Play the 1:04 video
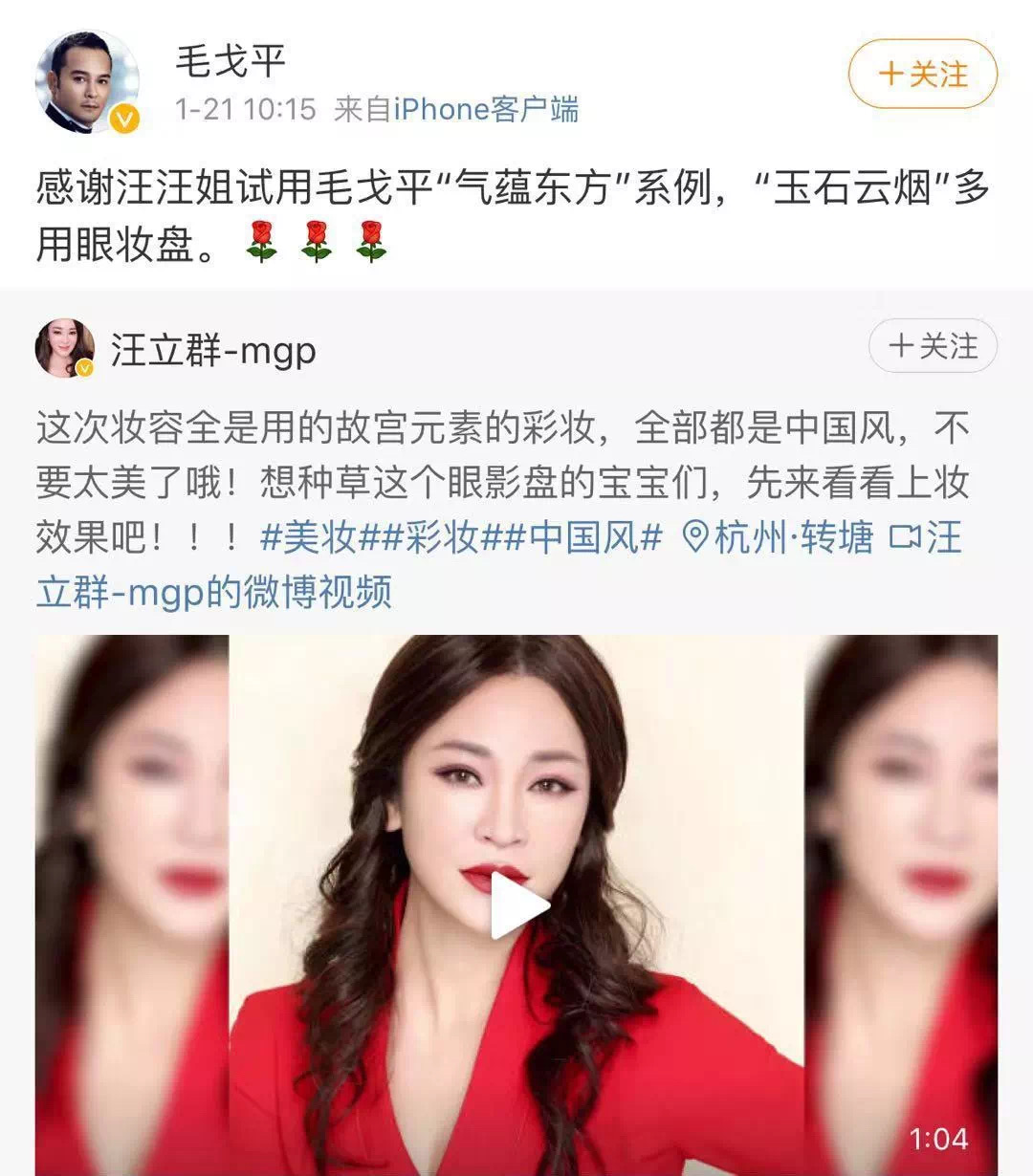This screenshot has width=1033, height=1176. [x=517, y=904]
